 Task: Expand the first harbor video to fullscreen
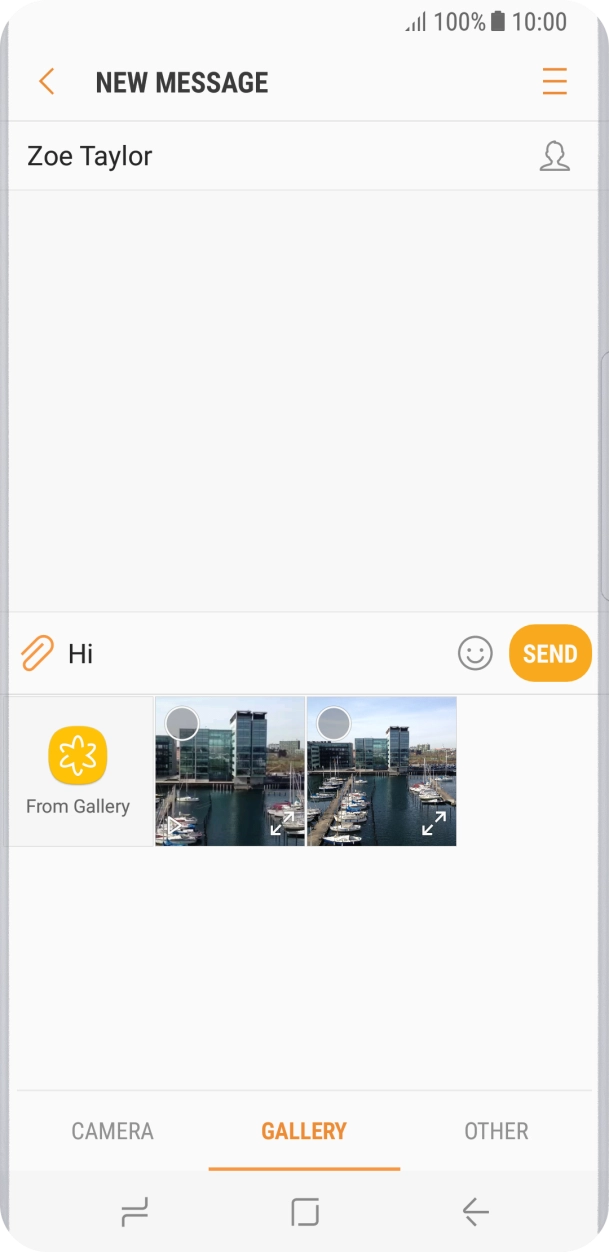[x=282, y=823]
